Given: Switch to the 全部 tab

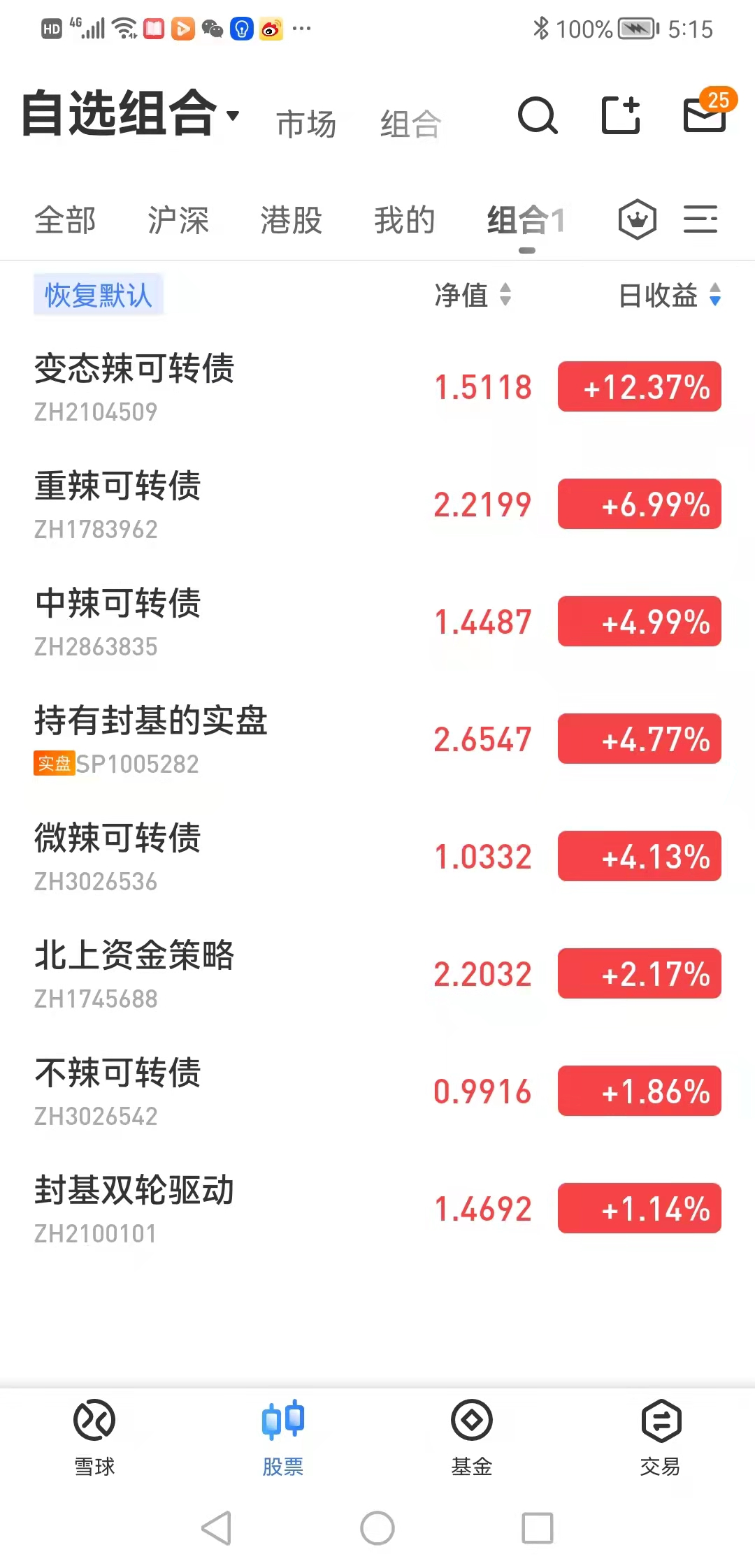Looking at the screenshot, I should [x=65, y=221].
